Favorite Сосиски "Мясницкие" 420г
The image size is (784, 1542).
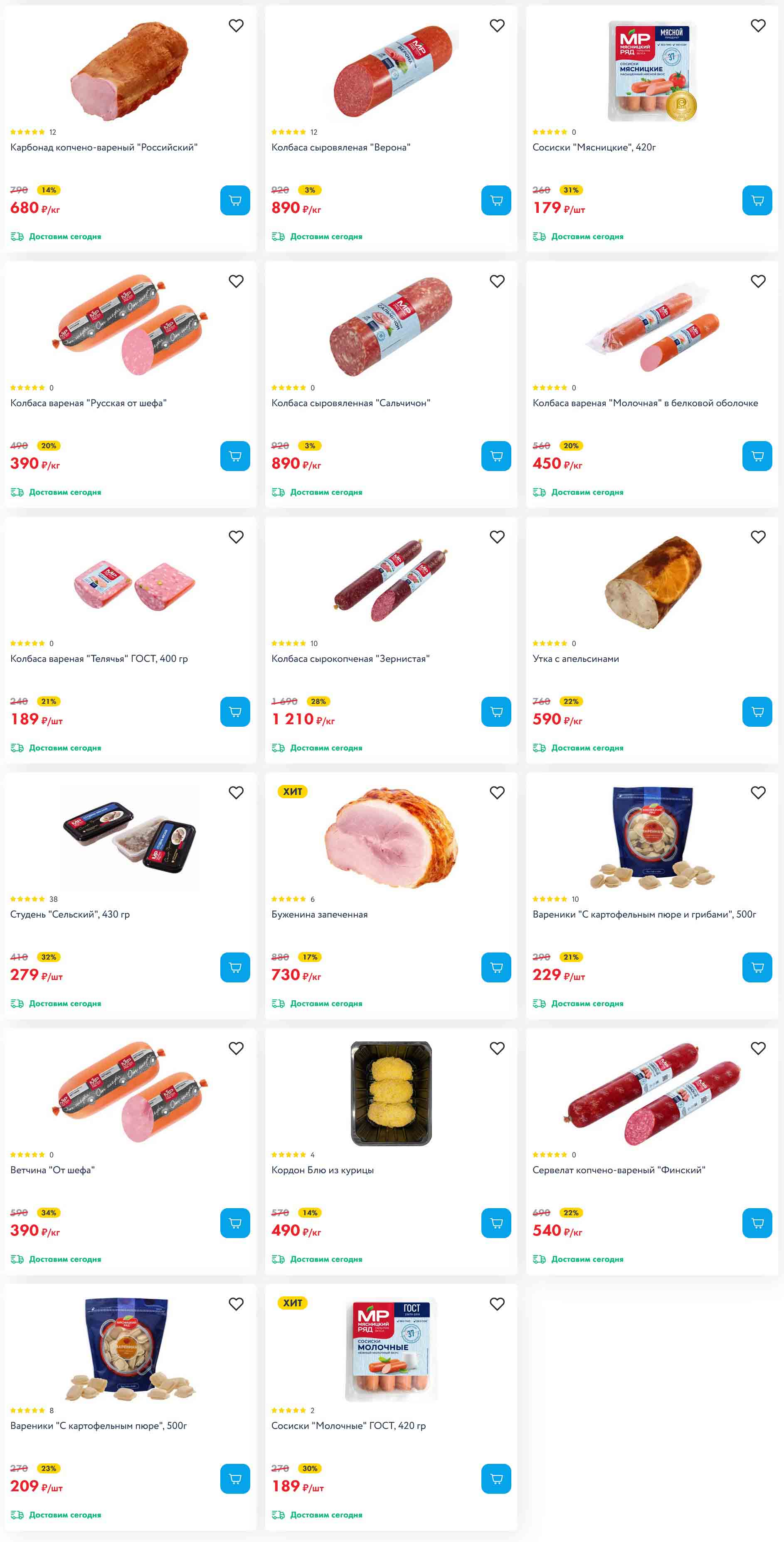[x=758, y=26]
